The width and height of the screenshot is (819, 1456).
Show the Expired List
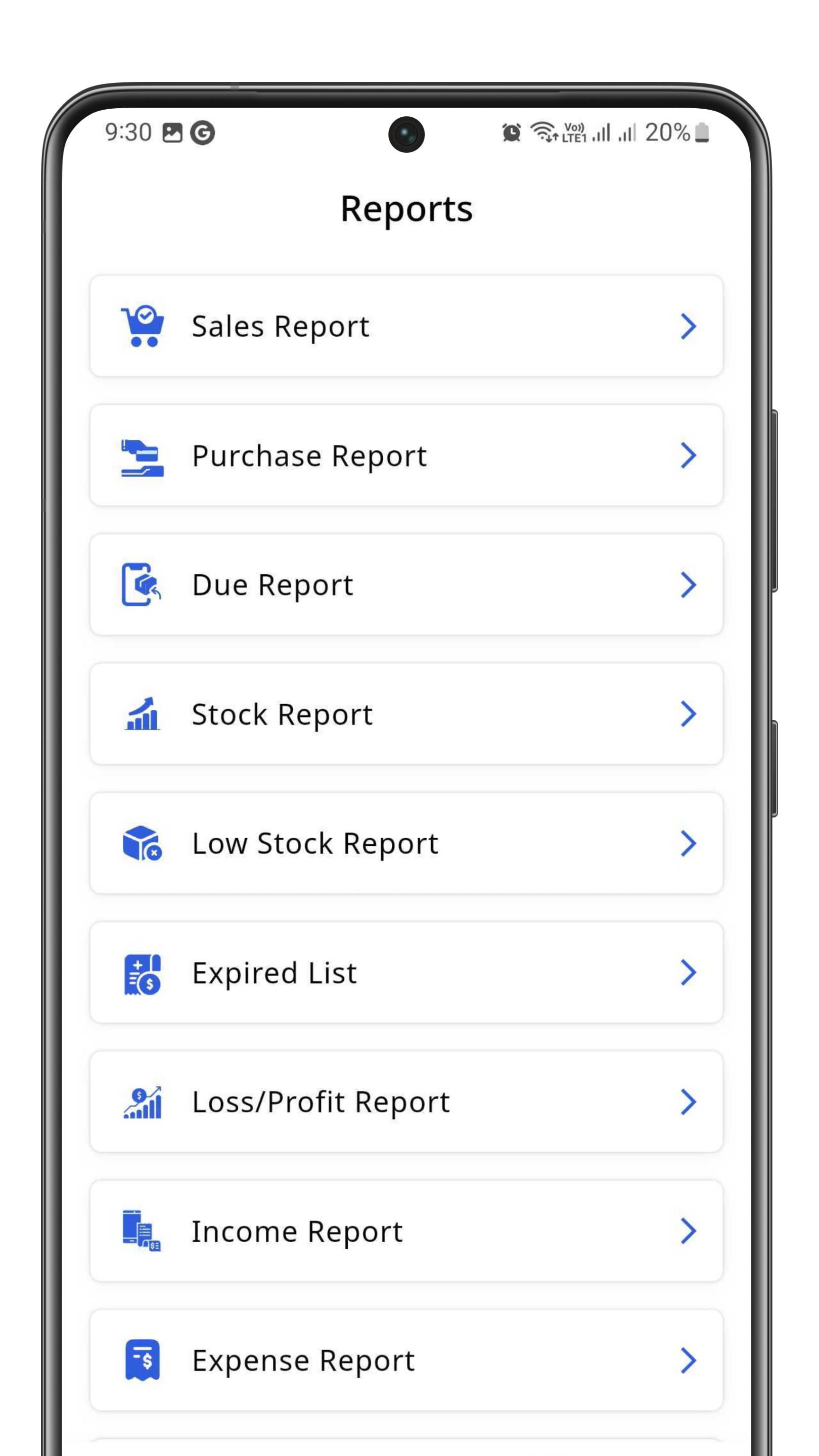[406, 972]
